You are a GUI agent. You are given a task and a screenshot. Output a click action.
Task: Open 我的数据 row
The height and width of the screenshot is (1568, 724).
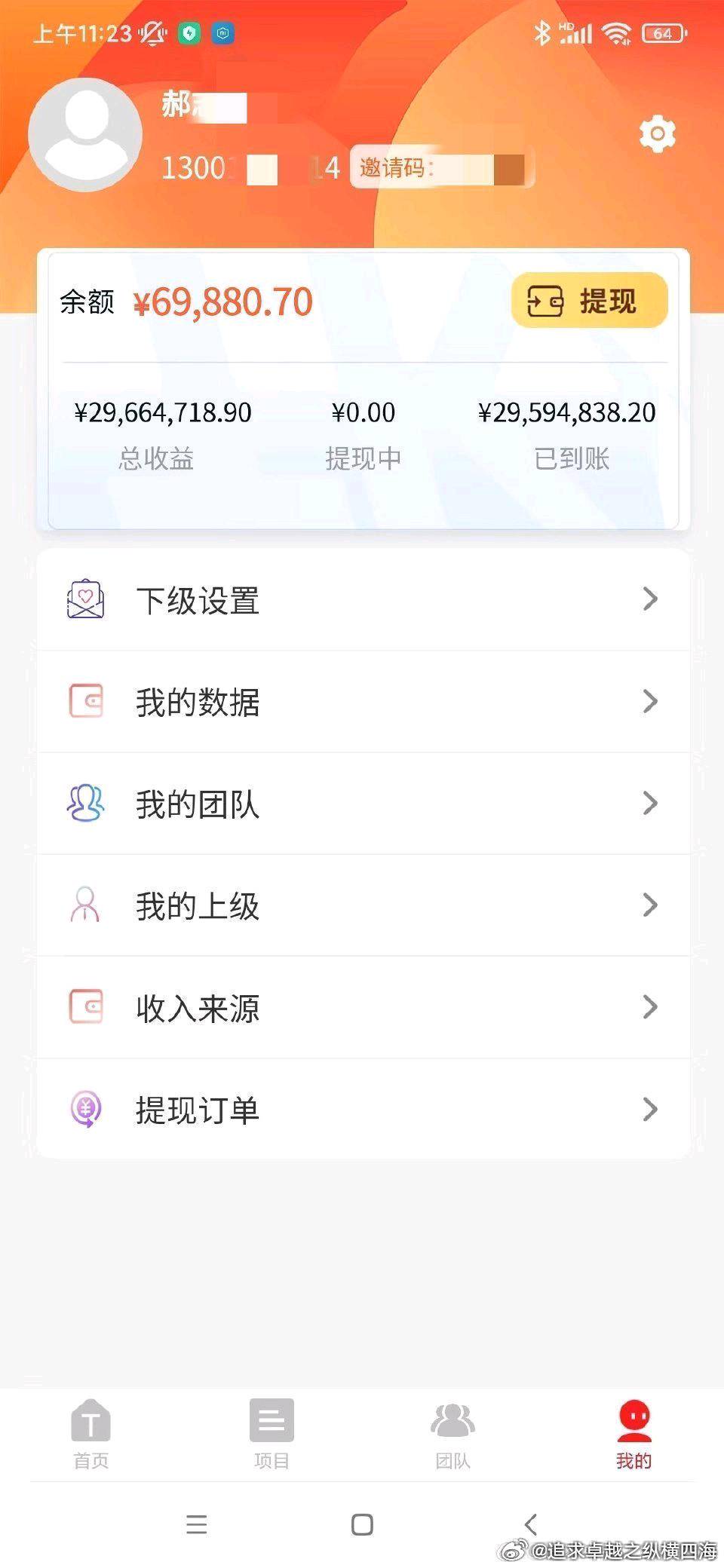pyautogui.click(x=364, y=702)
